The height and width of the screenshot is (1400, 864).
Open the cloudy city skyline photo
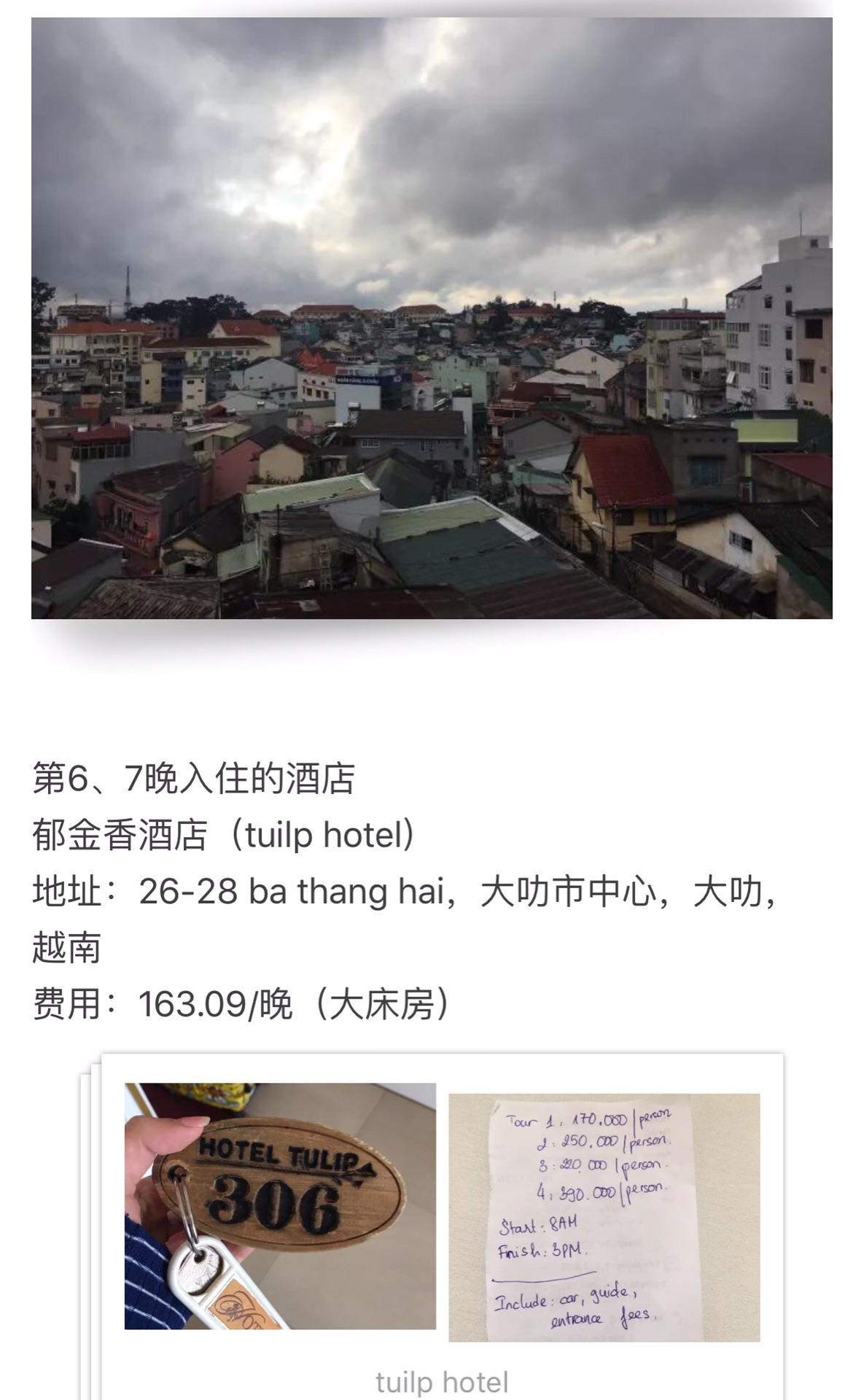click(x=432, y=318)
